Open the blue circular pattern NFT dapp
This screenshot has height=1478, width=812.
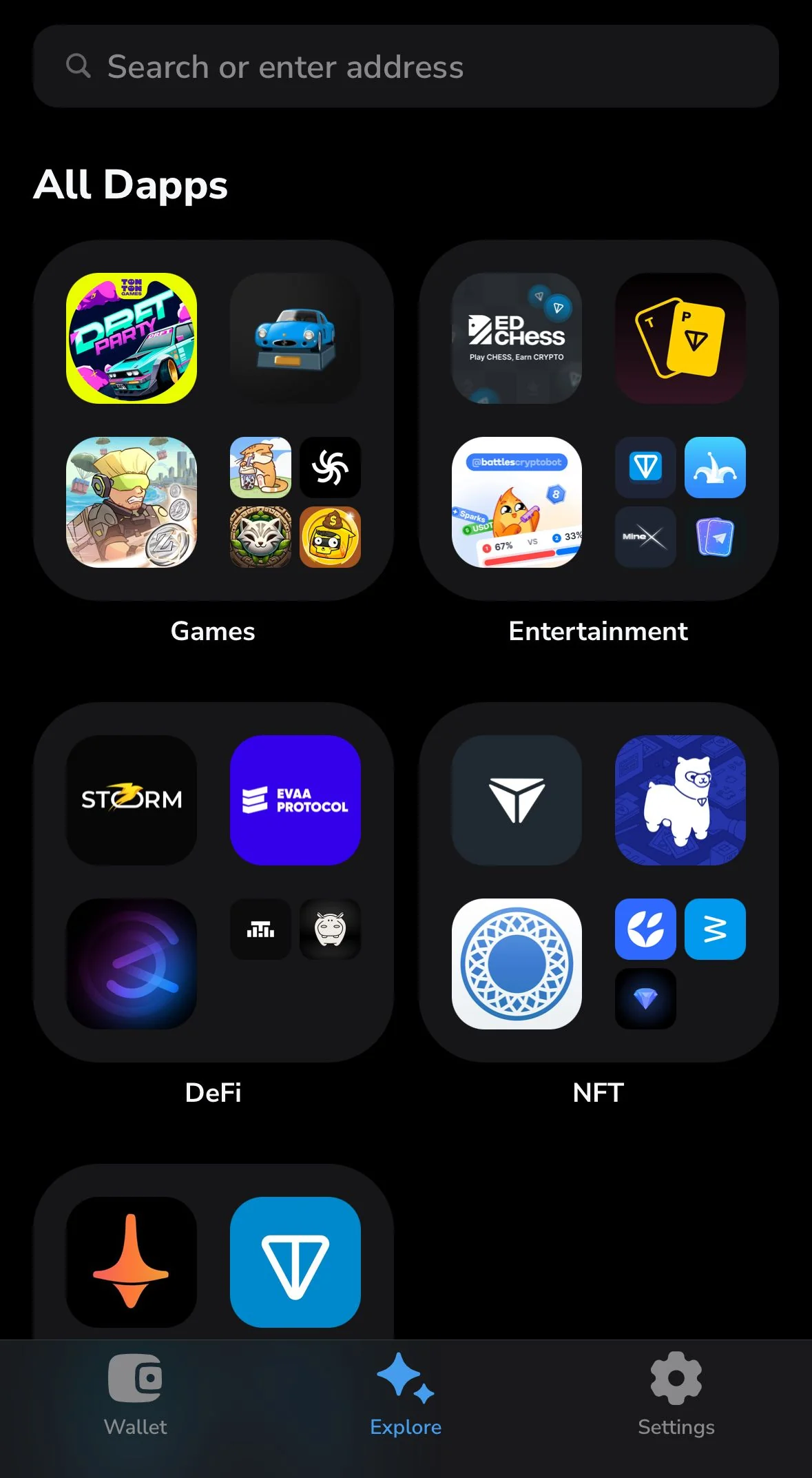tap(517, 964)
